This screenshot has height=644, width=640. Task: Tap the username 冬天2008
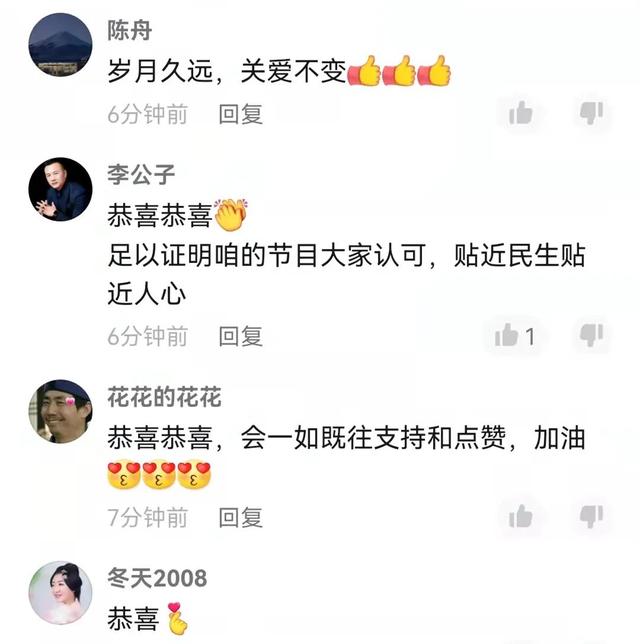coord(157,577)
